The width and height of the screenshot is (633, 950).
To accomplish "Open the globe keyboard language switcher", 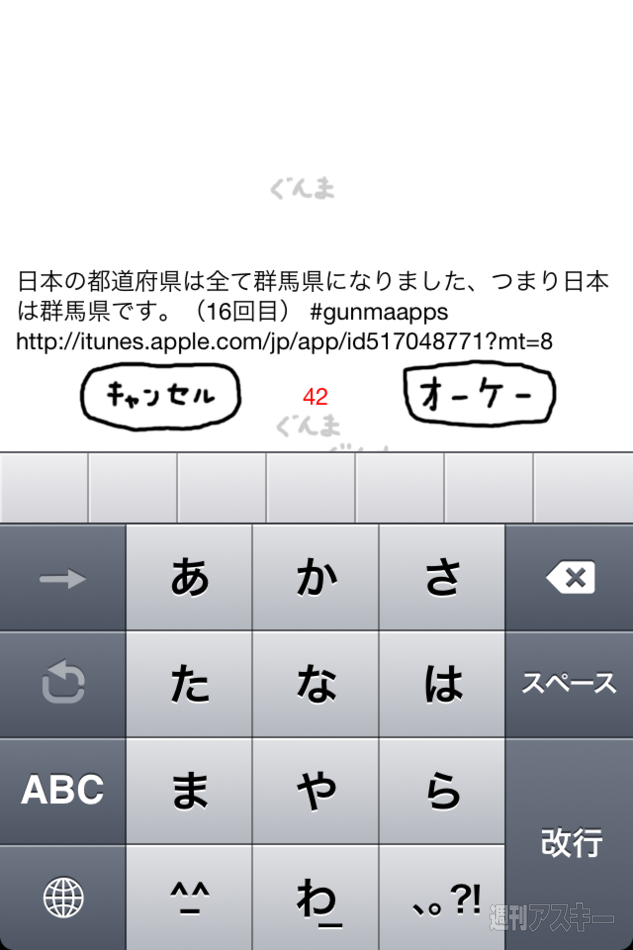I will [62, 898].
